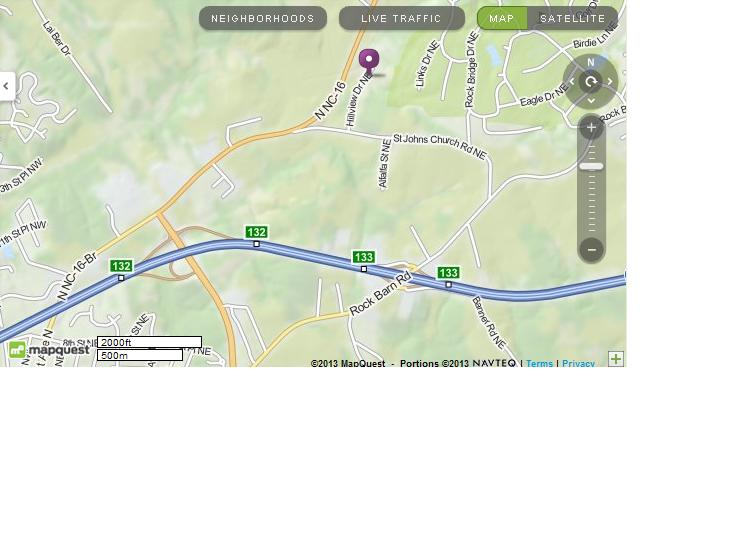Pan the map north
The height and width of the screenshot is (538, 752).
click(x=591, y=63)
